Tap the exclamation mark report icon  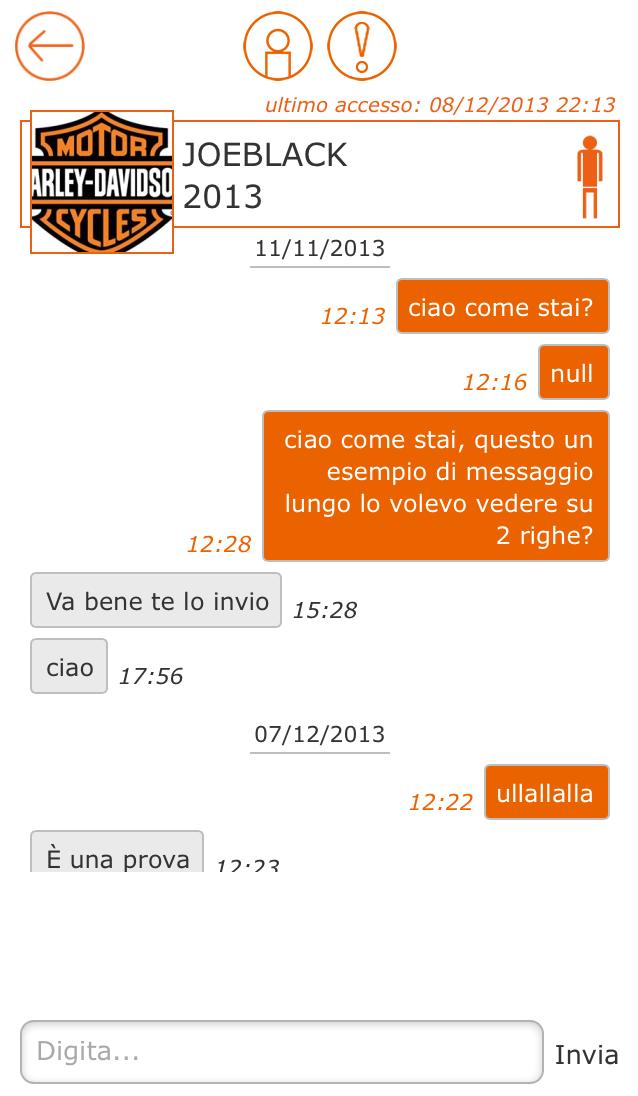[x=362, y=46]
